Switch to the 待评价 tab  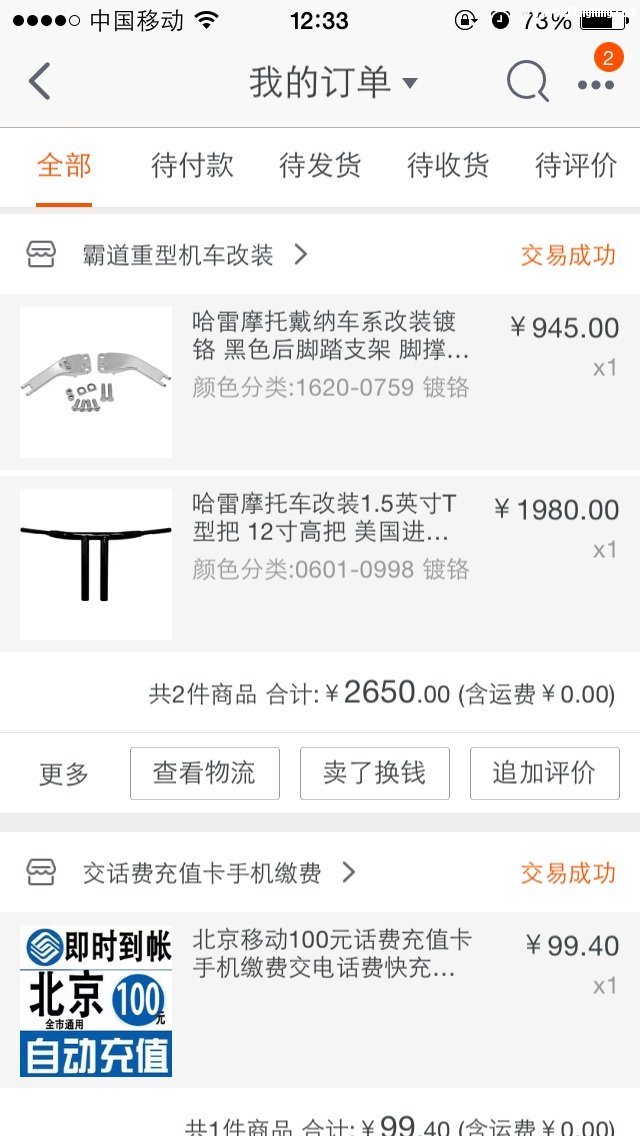point(576,166)
